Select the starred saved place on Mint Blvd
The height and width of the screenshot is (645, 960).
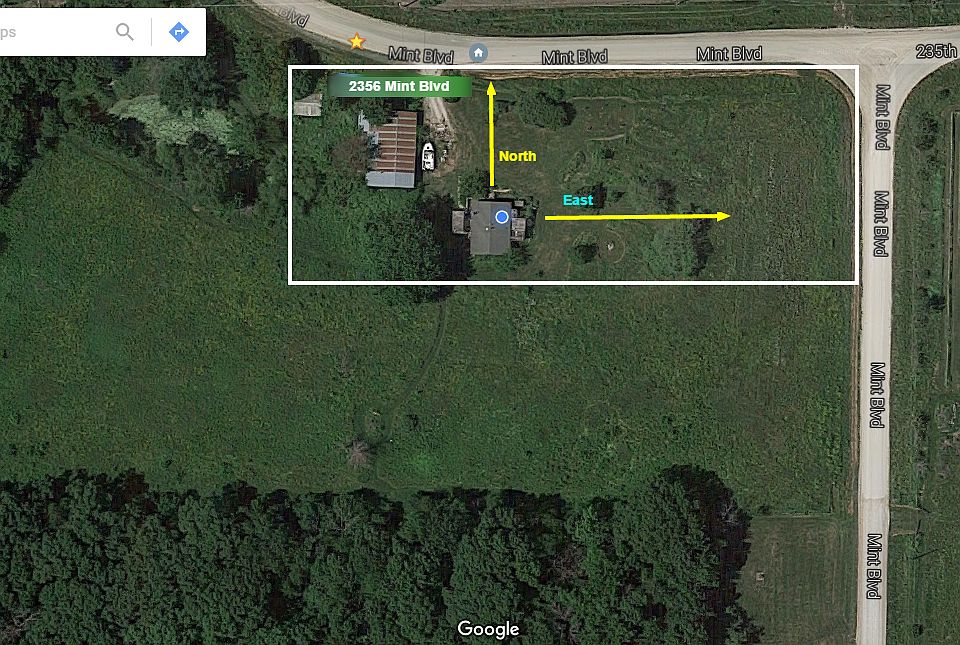356,42
